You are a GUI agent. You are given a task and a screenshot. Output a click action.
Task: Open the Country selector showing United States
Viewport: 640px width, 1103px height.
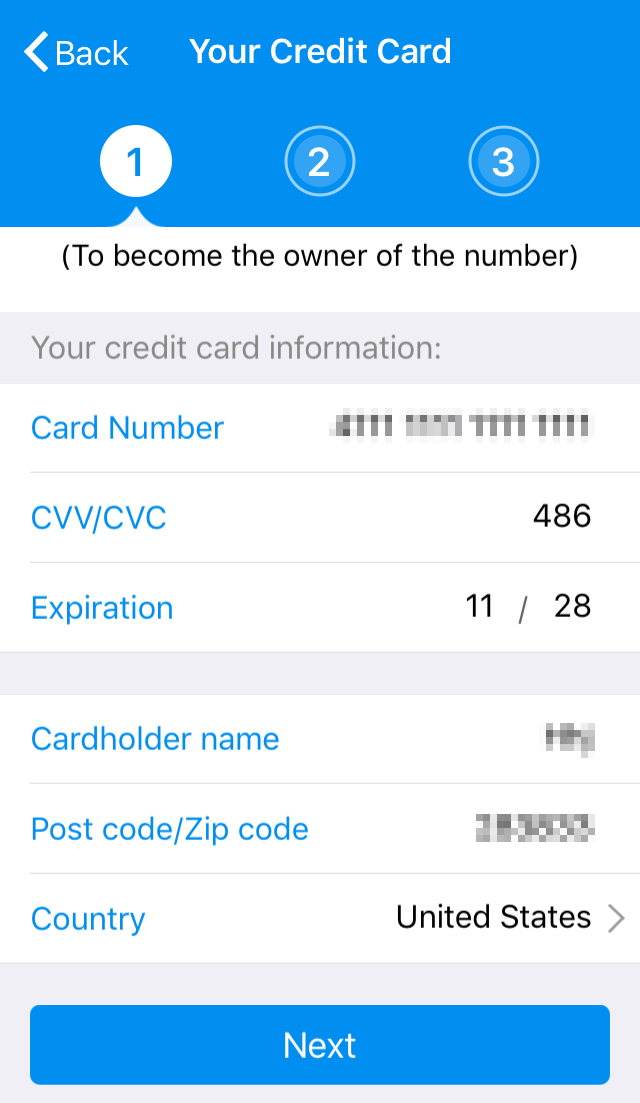point(320,919)
